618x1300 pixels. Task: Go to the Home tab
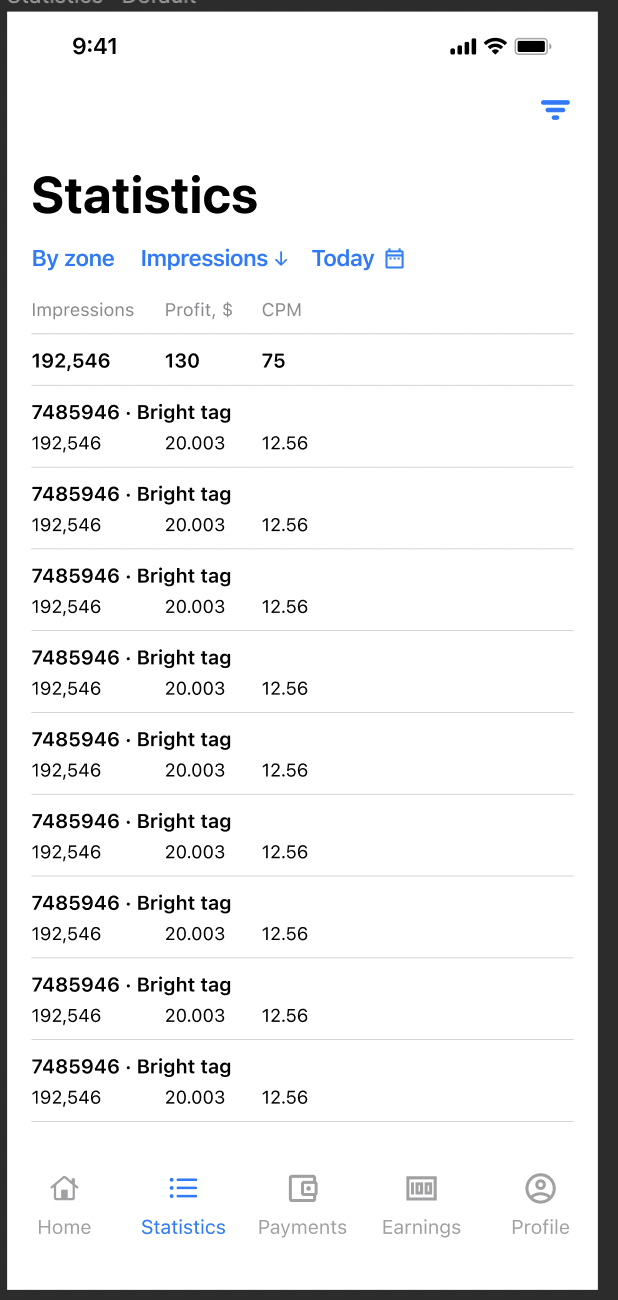coord(64,1205)
